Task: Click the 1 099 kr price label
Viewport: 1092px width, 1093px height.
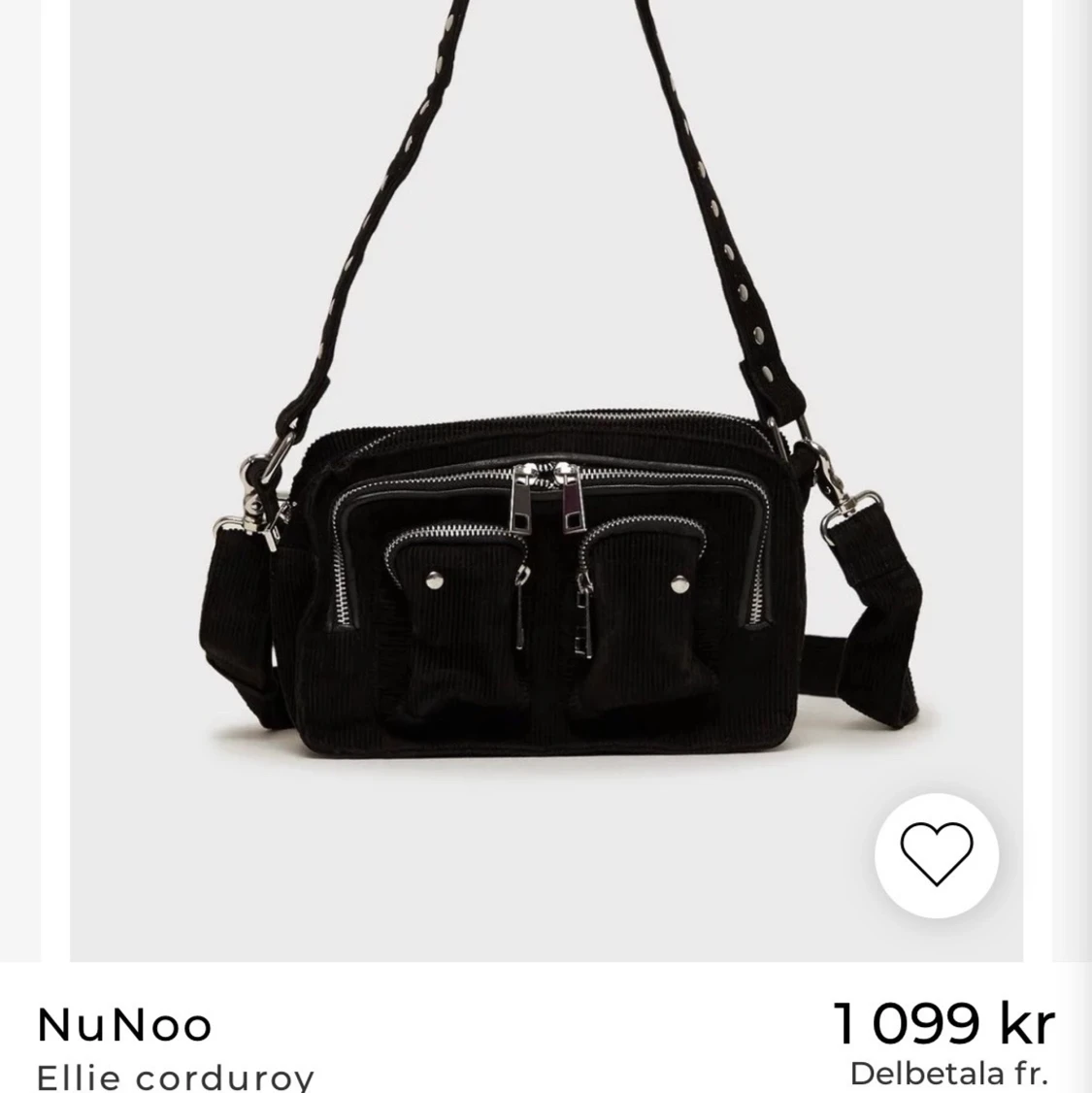Action: tap(943, 1022)
